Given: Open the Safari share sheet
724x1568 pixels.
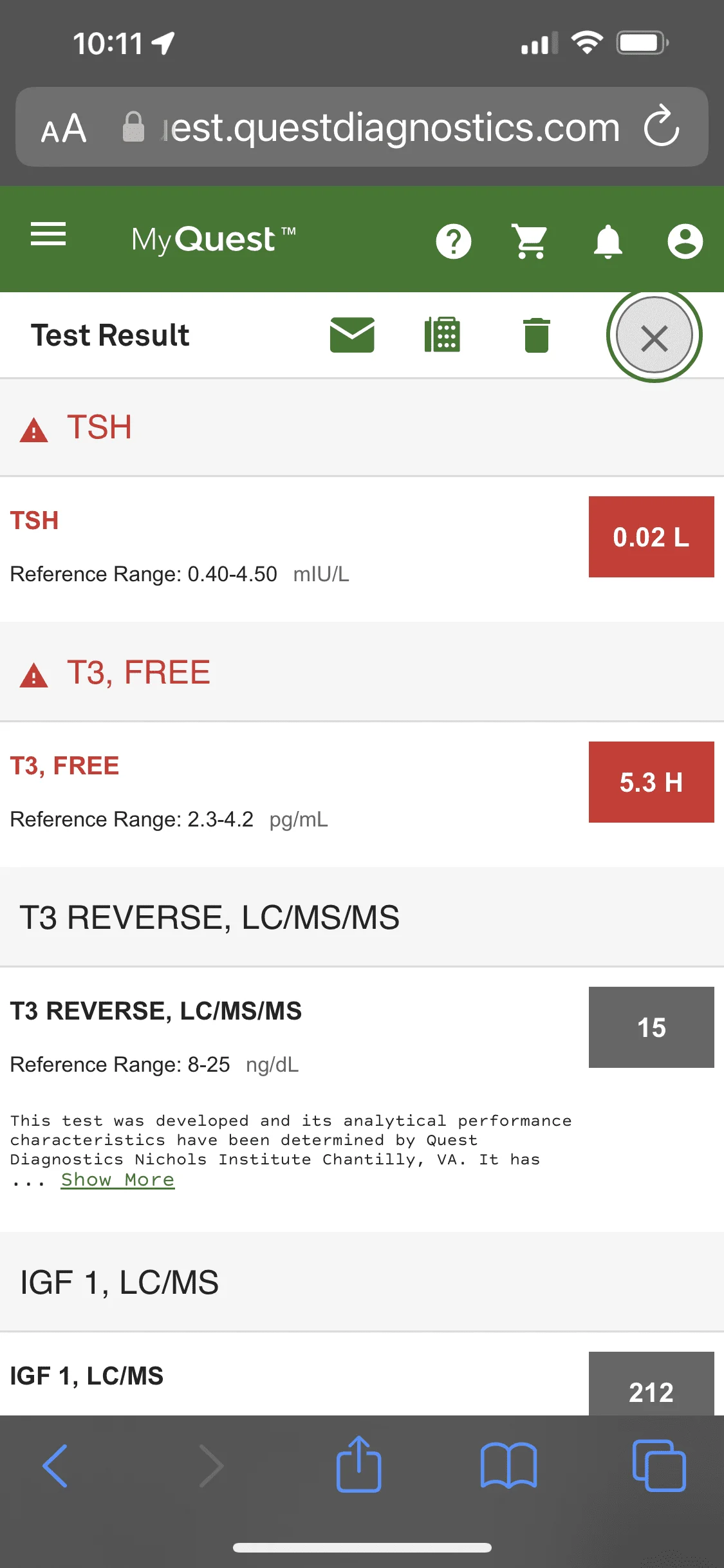Looking at the screenshot, I should [x=358, y=1464].
